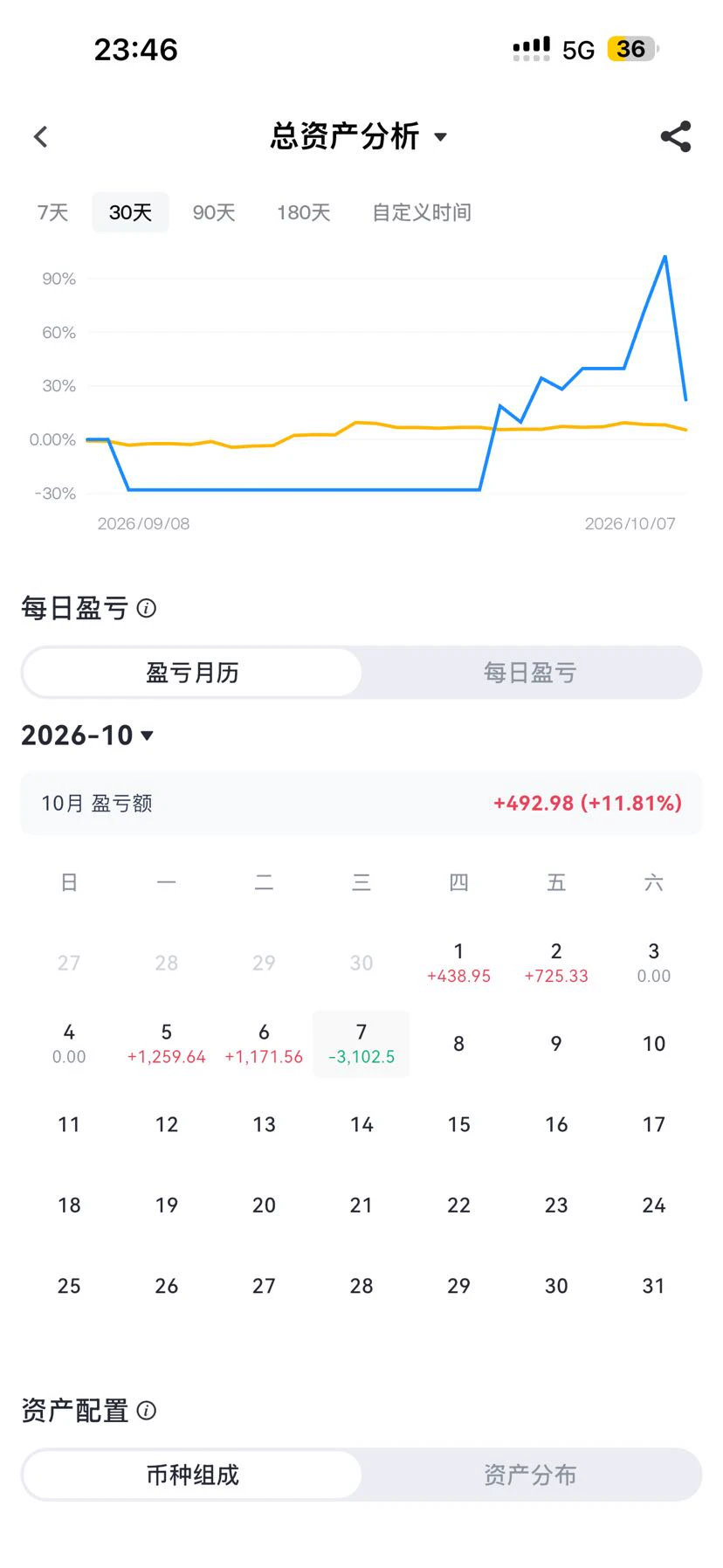Viewport: 723px width, 1568px height.
Task: Open the info icon beside 每日盈亏
Action: pos(147,608)
